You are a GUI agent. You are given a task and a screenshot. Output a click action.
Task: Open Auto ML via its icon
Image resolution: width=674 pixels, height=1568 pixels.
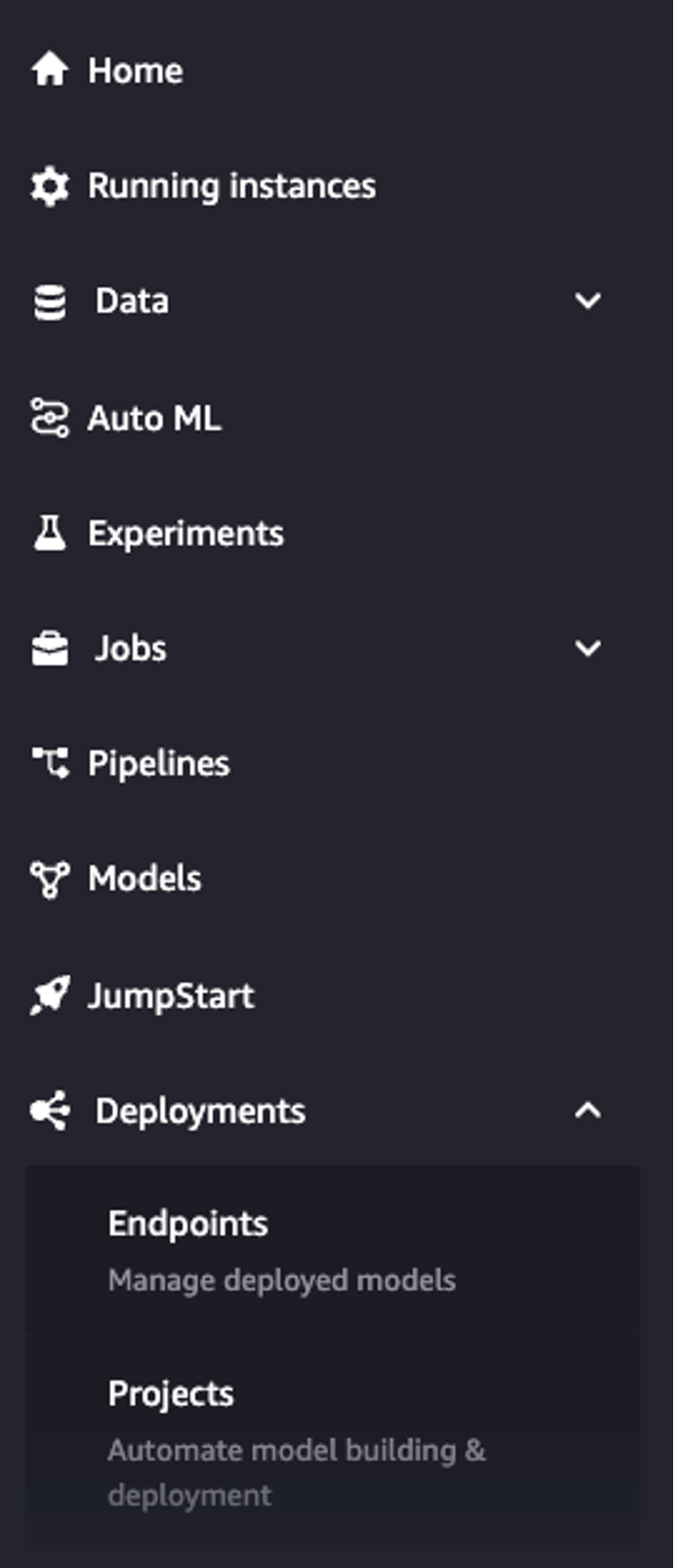point(49,417)
